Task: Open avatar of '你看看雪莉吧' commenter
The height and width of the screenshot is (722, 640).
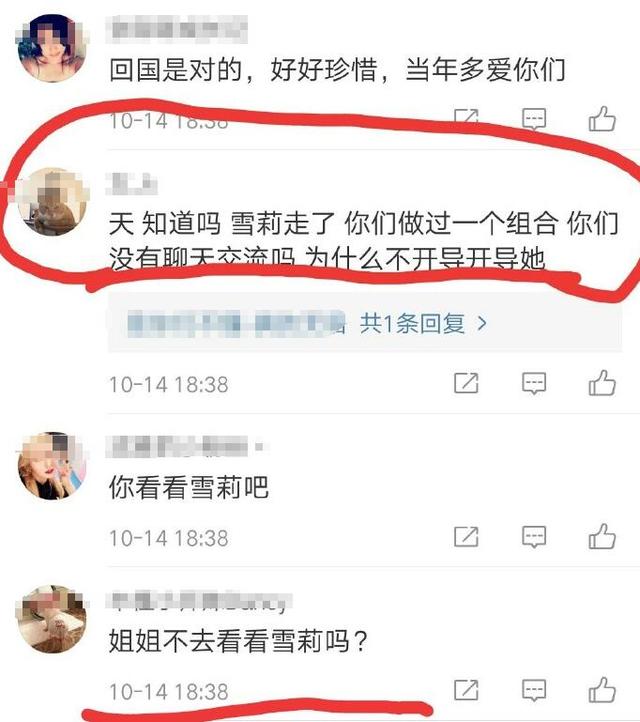Action: 54,465
